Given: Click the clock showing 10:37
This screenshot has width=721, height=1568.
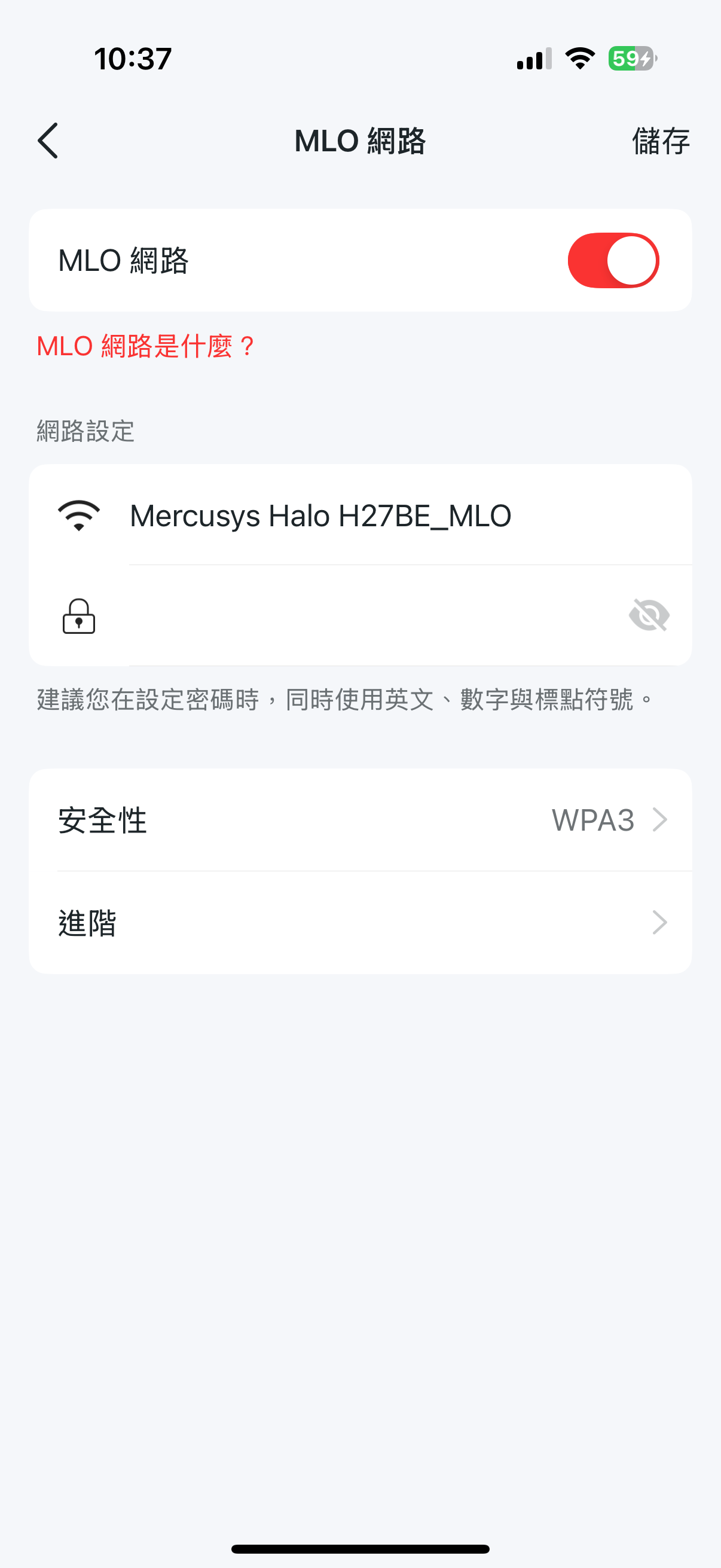Looking at the screenshot, I should tap(132, 58).
